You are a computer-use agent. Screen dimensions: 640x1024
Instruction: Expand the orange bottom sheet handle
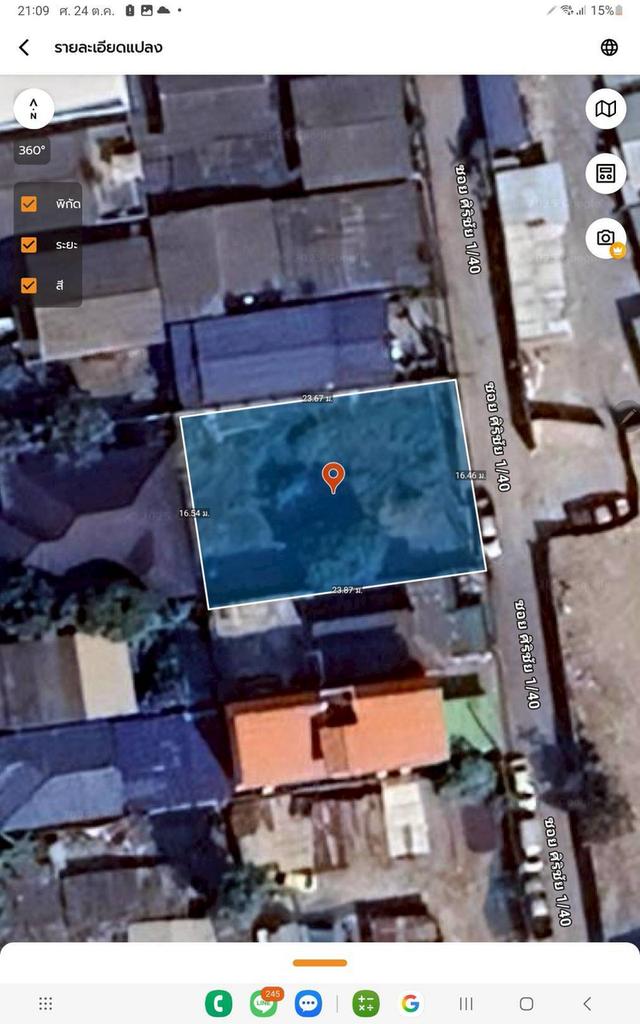[320, 963]
